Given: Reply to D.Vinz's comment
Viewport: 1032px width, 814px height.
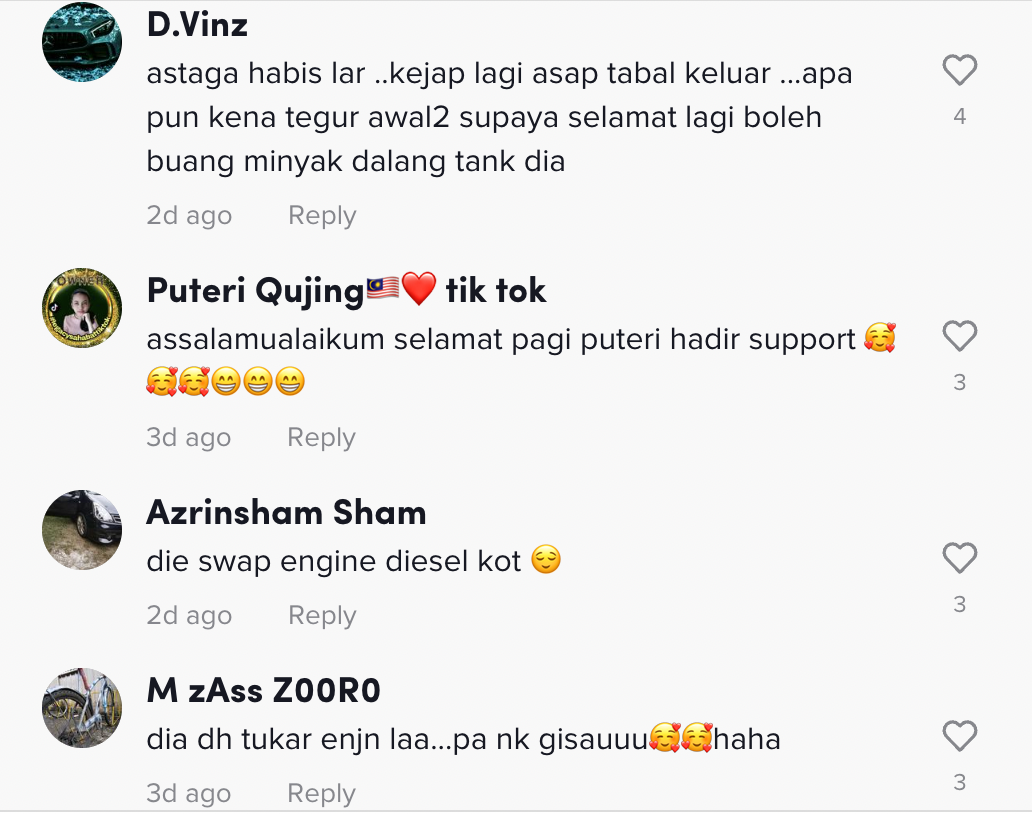Looking at the screenshot, I should tap(322, 215).
